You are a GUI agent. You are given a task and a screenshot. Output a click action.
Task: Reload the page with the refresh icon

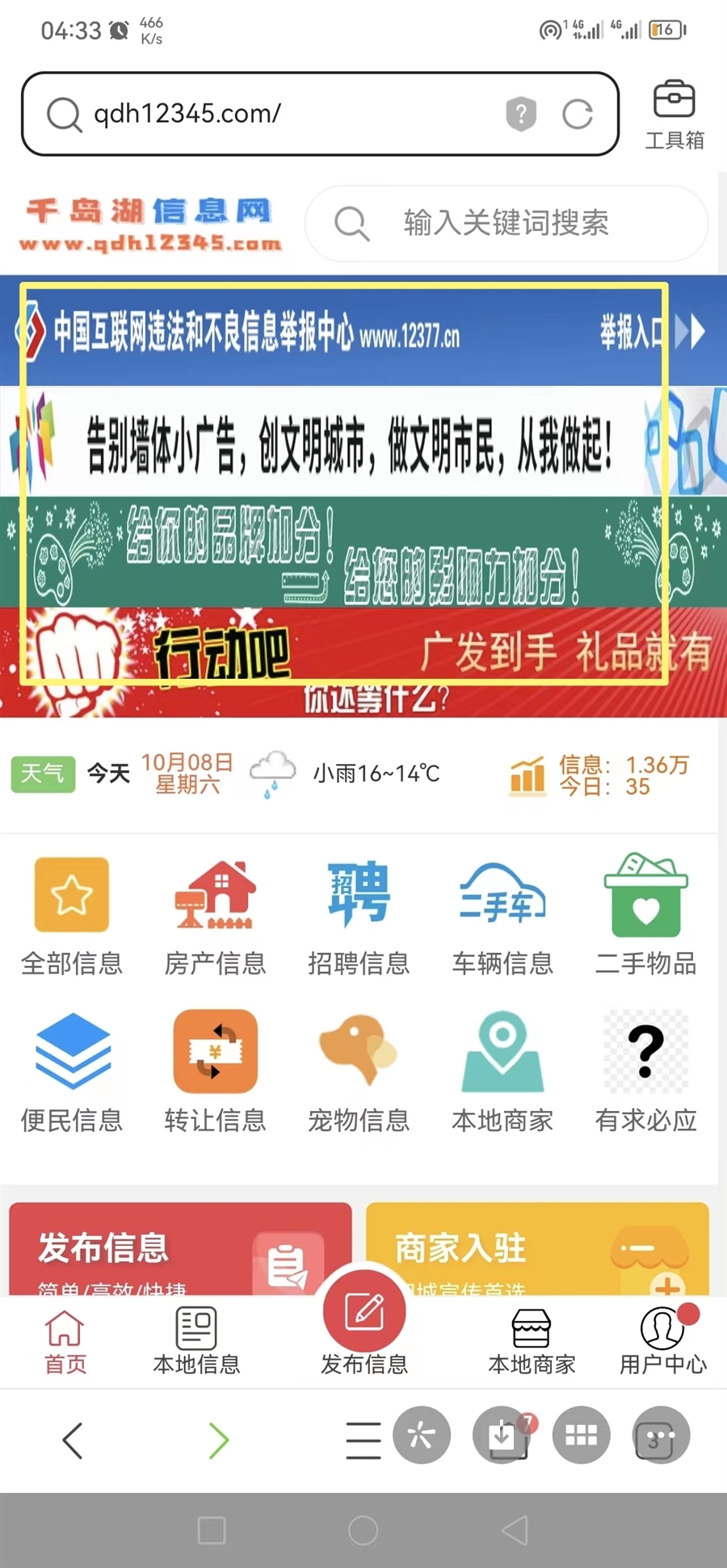click(x=577, y=114)
